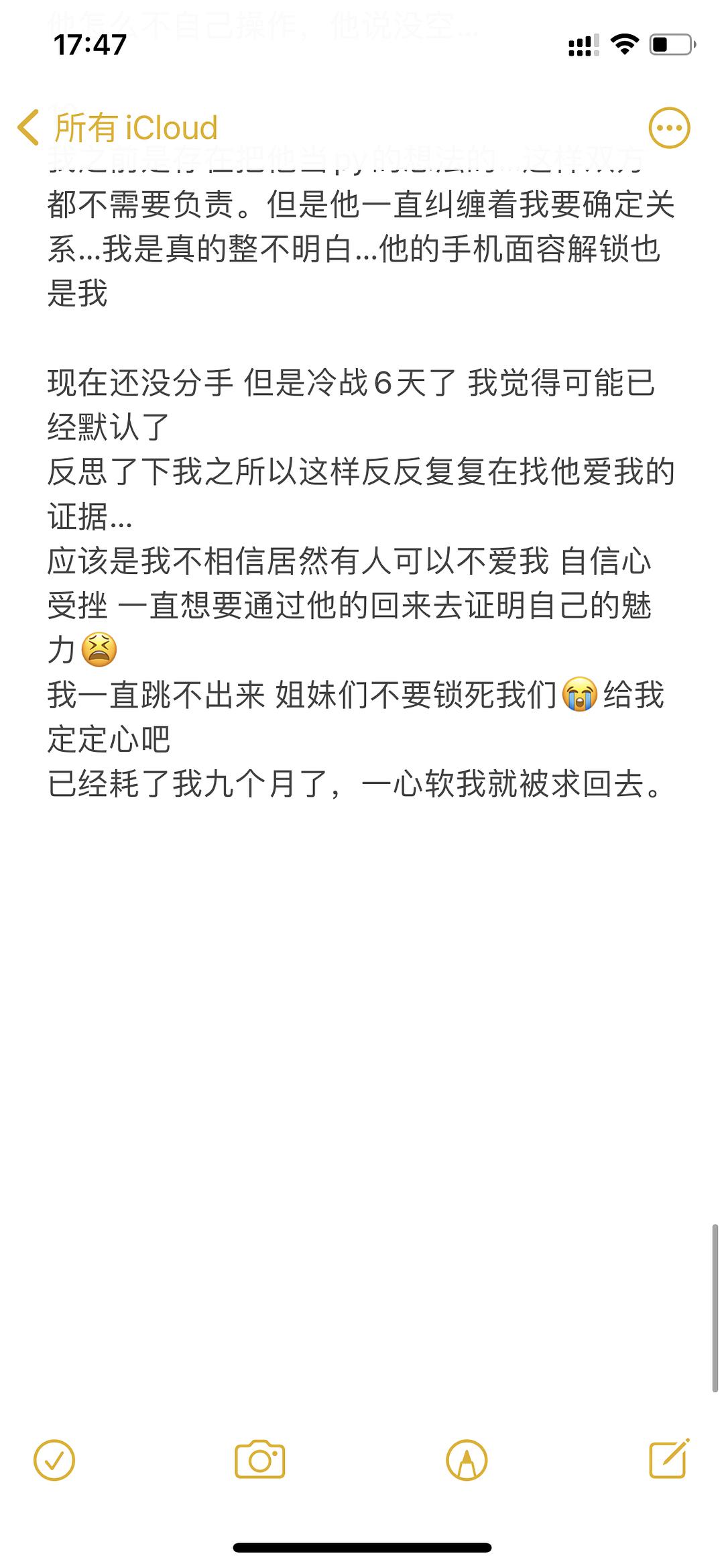Open the camera attachment options
This screenshot has height=1568, width=724.
(x=260, y=1459)
